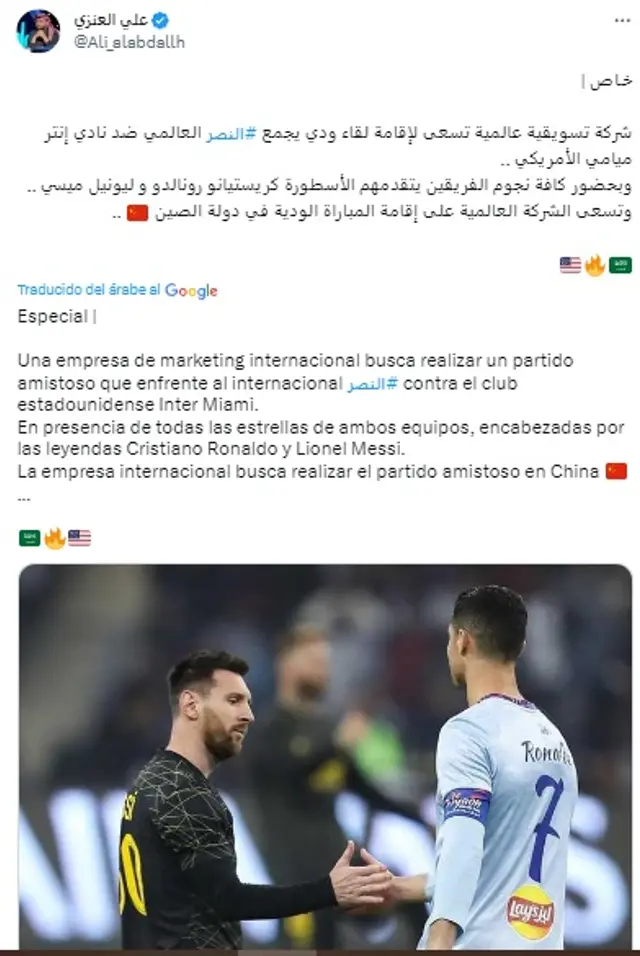This screenshot has height=956, width=640.
Task: Open the author's profile picture
Action: [x=37, y=31]
